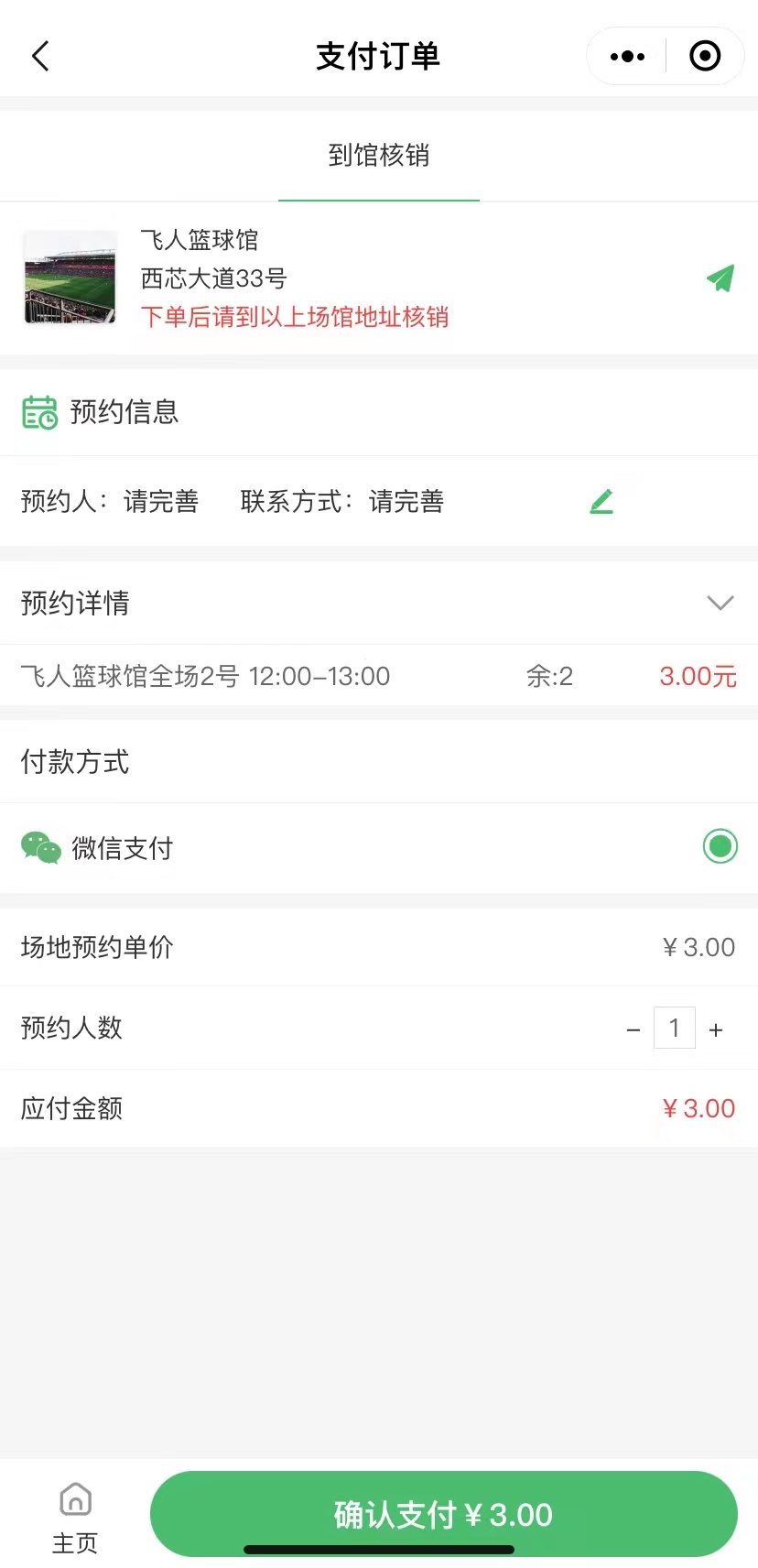This screenshot has width=758, height=1568.
Task: Open navigation to 飞人篮球馆 address
Action: tap(720, 278)
